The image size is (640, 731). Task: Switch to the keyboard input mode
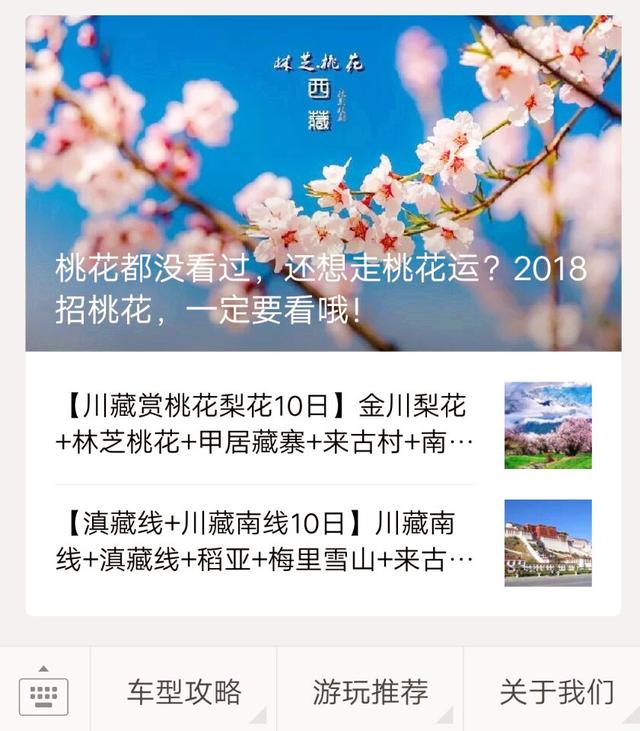click(x=43, y=692)
